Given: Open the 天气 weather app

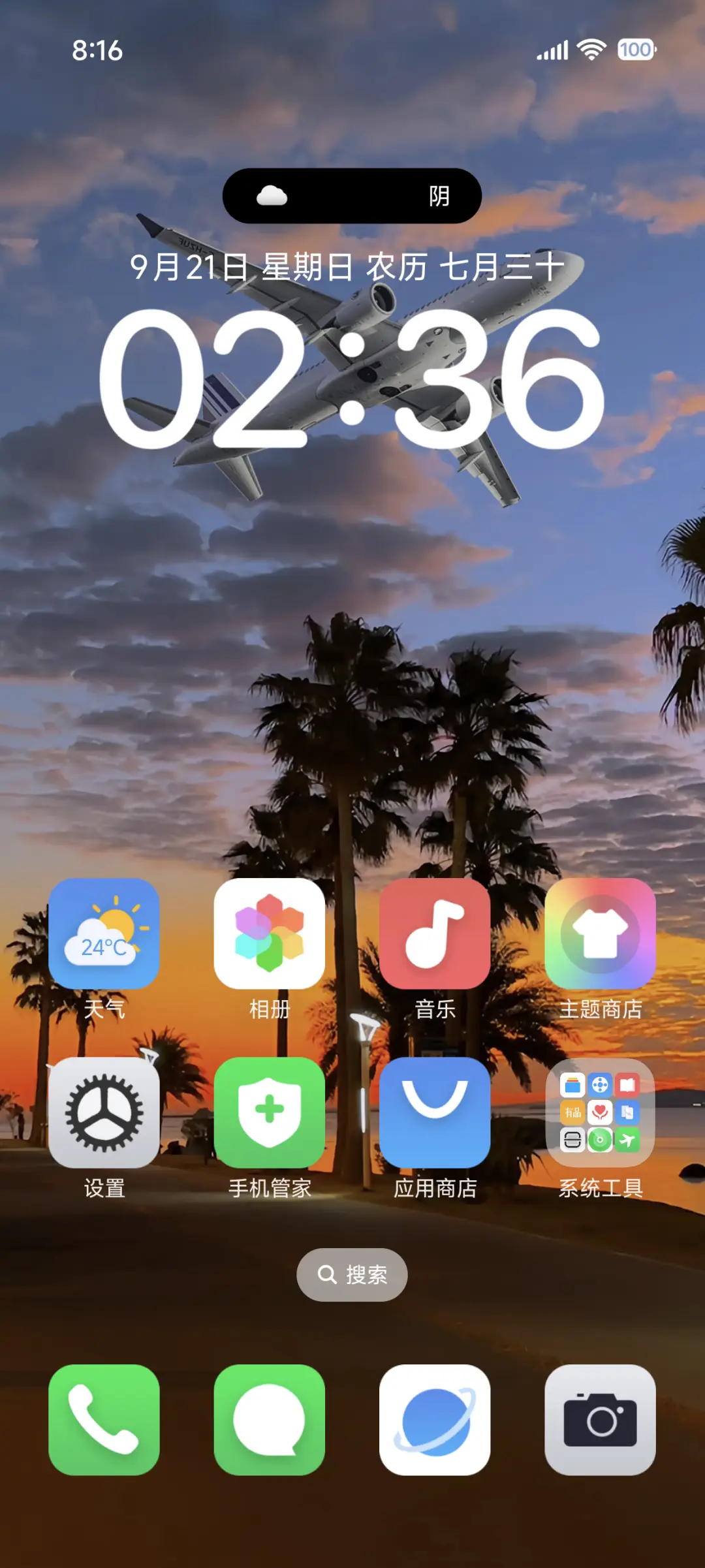Looking at the screenshot, I should click(104, 935).
